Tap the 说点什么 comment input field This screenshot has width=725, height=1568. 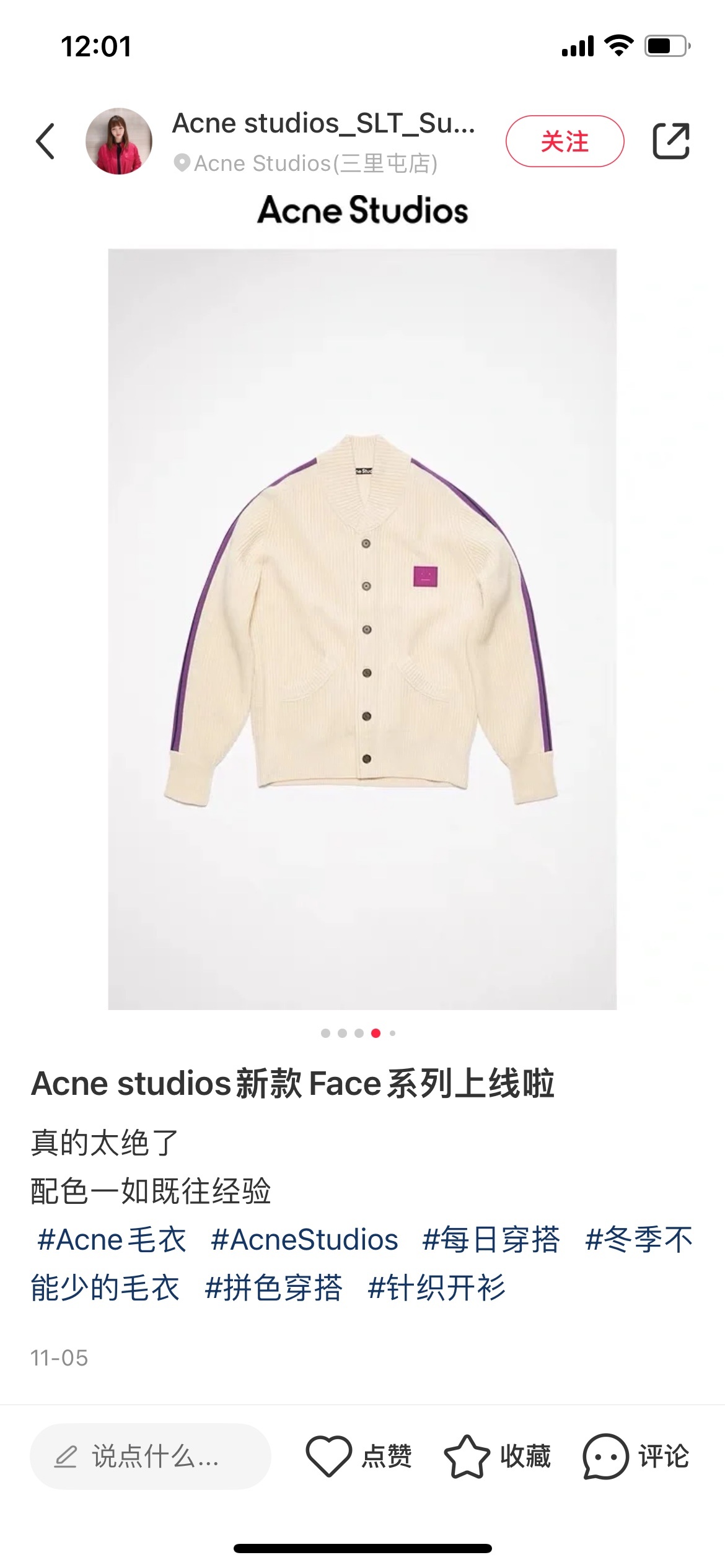coord(151,1456)
